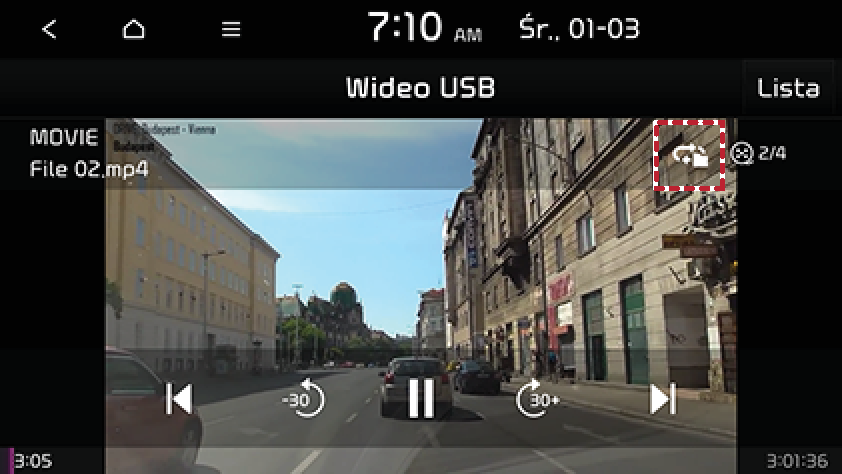This screenshot has height=474, width=842.
Task: Toggle the repeat folder mode icon
Action: point(689,154)
